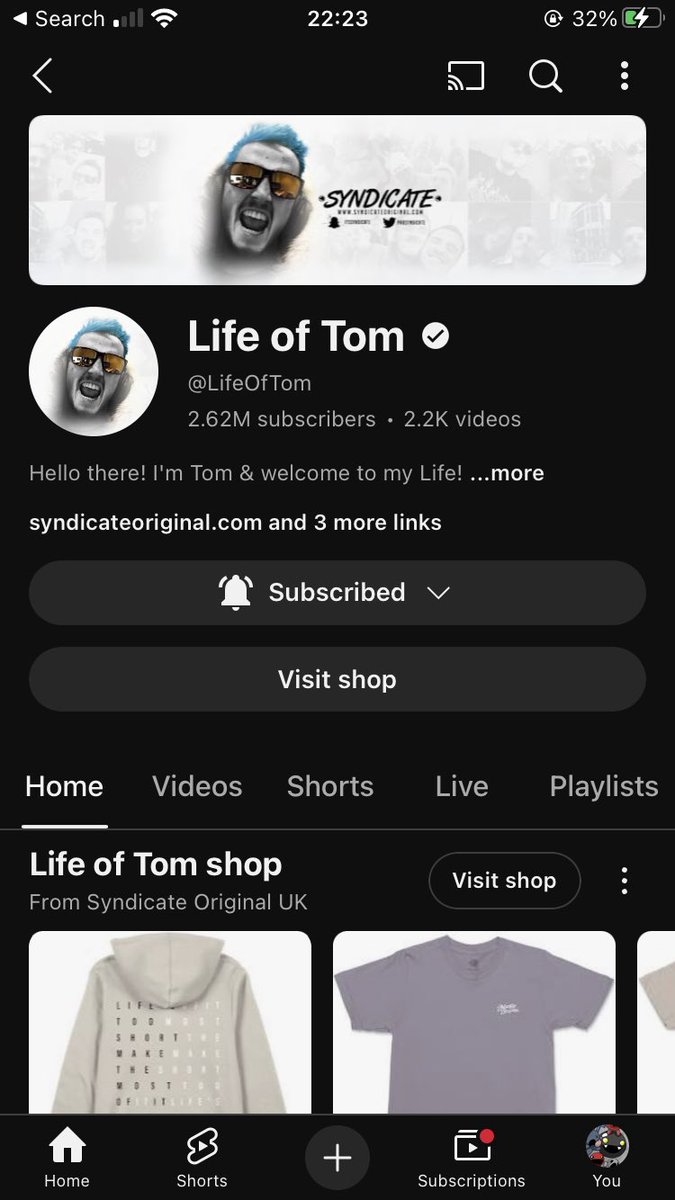Expand channel description with ...more
The image size is (675, 1200).
507,473
